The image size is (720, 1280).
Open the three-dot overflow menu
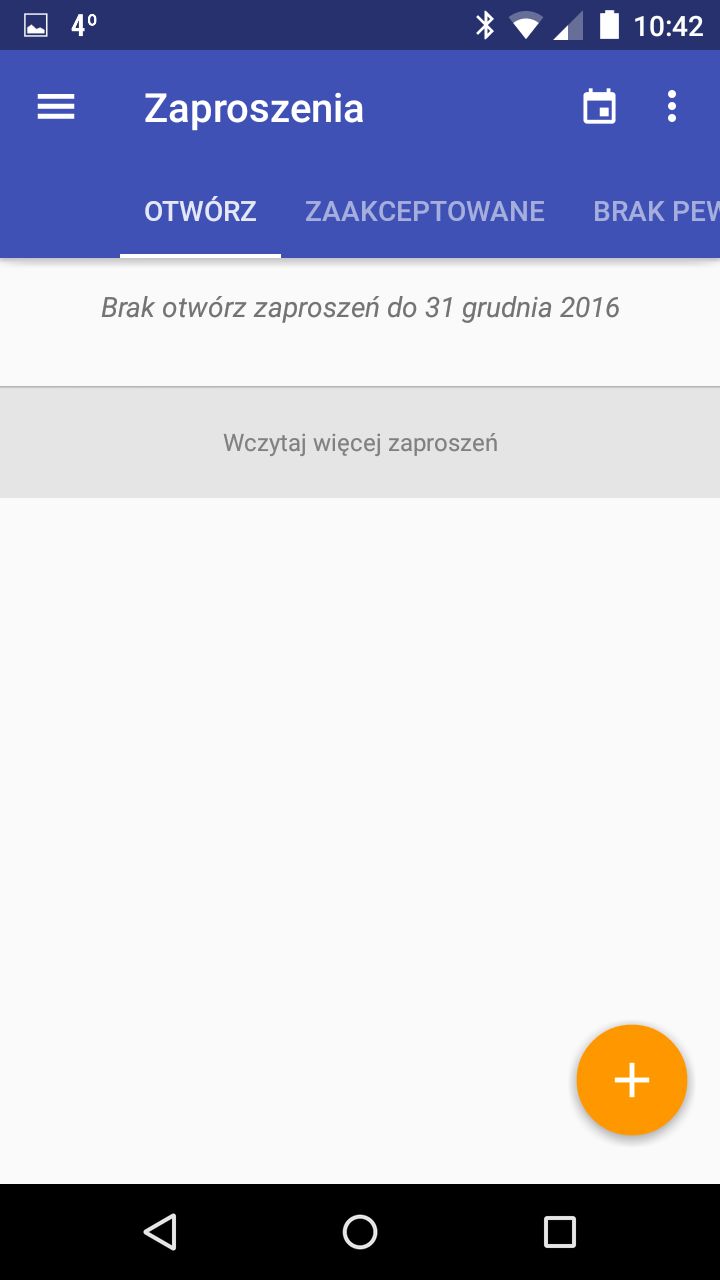coord(672,107)
